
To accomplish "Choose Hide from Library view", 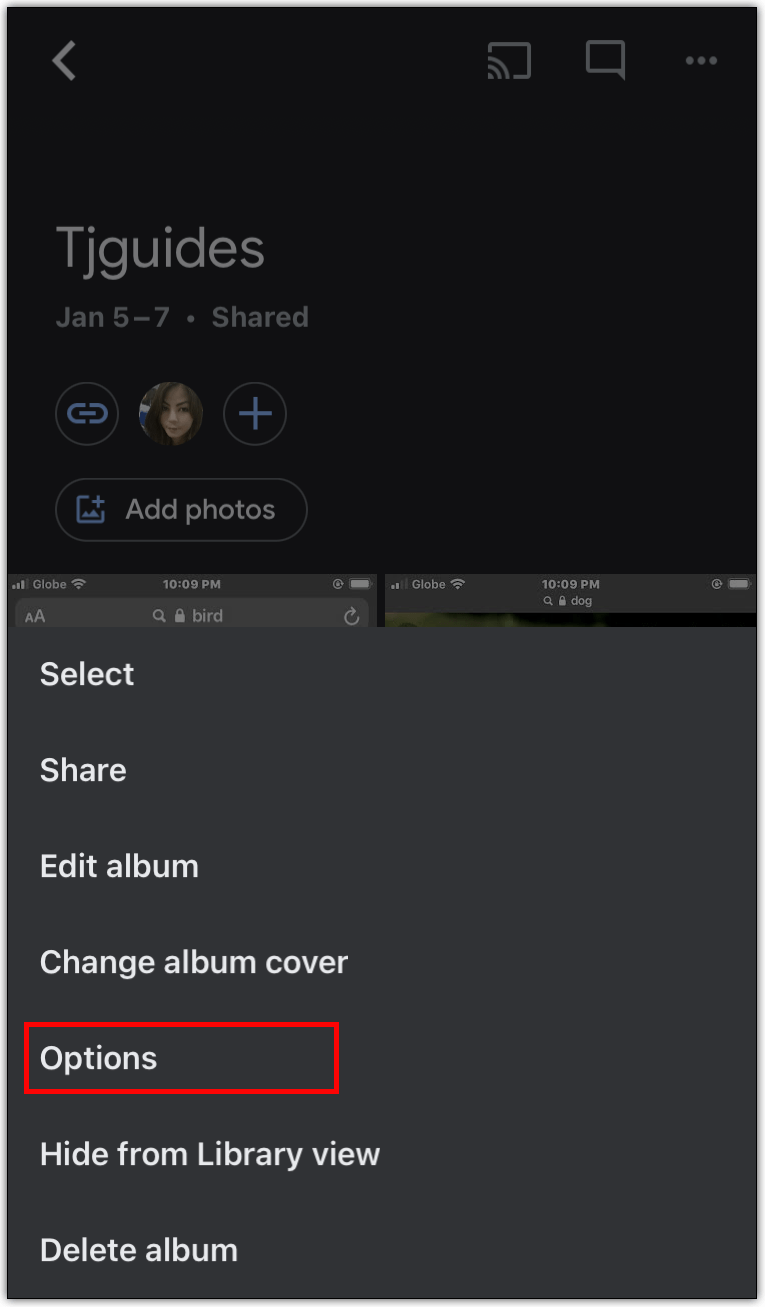I will [210, 1154].
